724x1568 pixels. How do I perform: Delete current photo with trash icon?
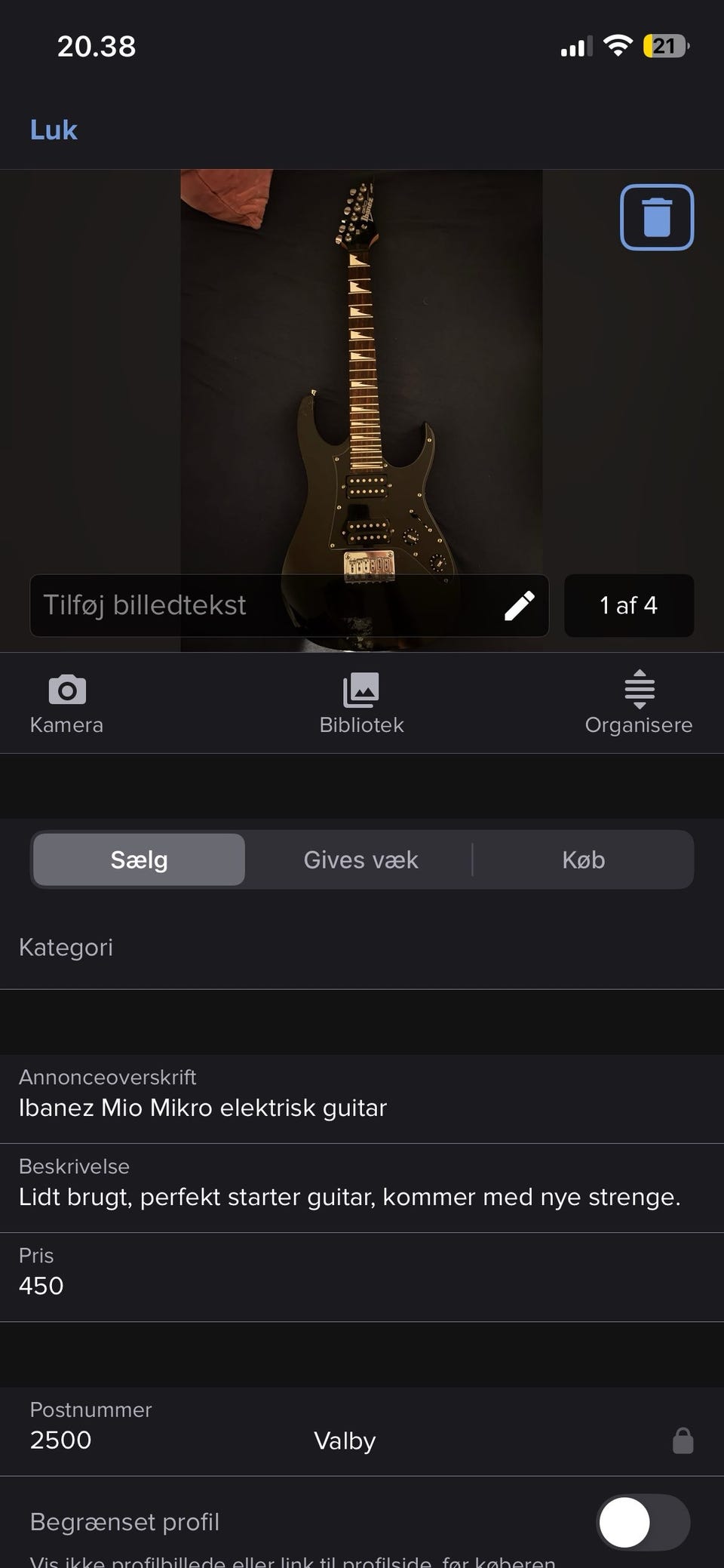click(656, 218)
